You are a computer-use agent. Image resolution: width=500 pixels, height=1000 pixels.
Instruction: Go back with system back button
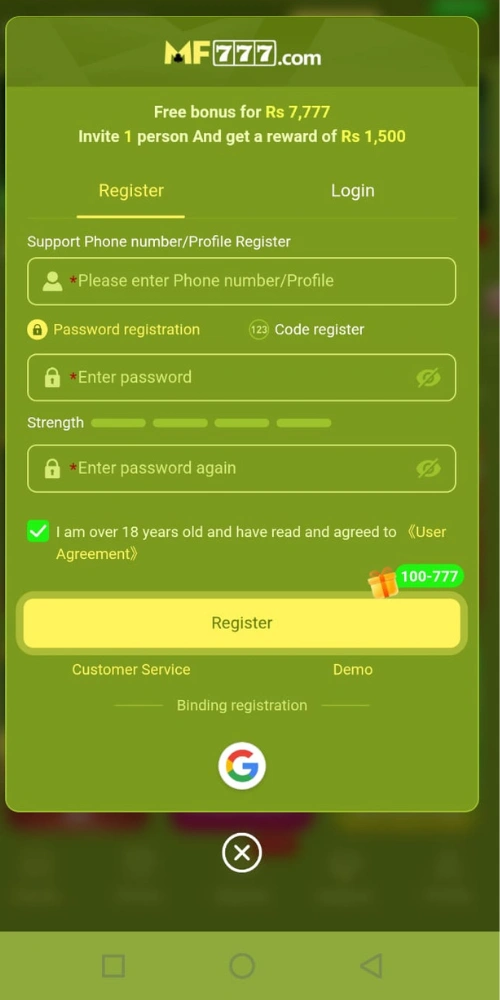coord(371,966)
